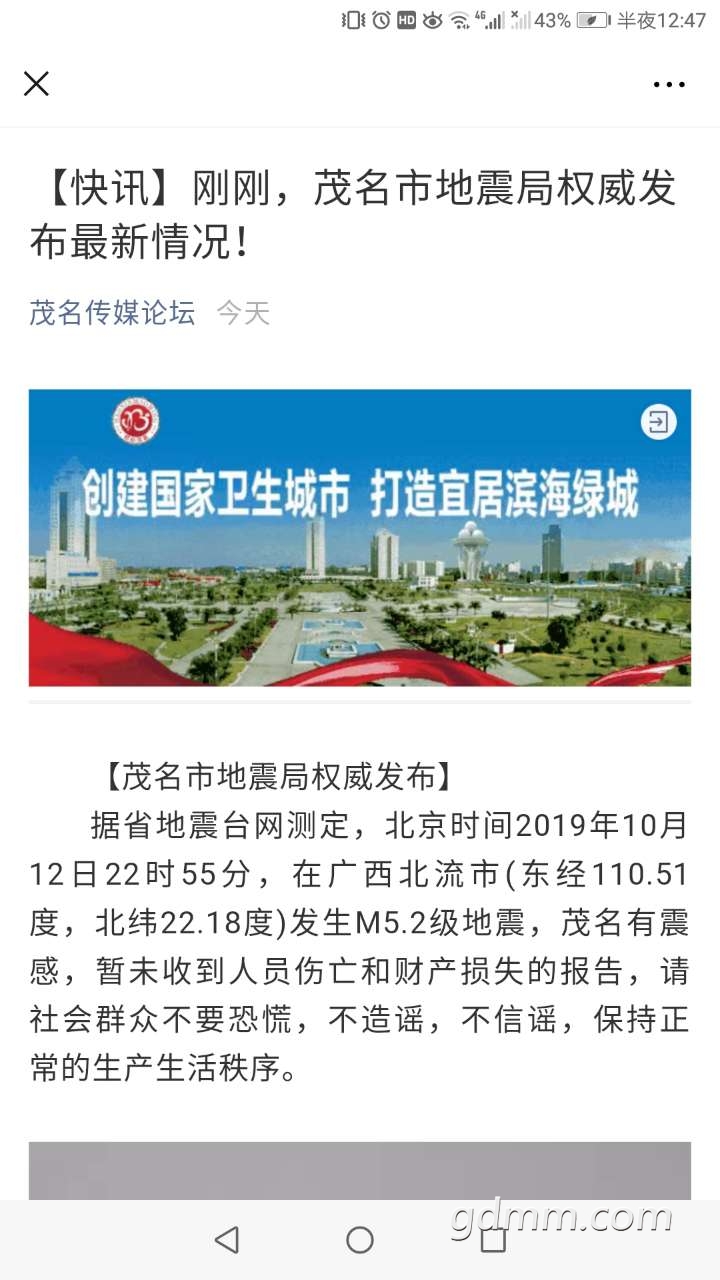This screenshot has width=720, height=1280.
Task: Close the article with the X icon
Action: coord(36,84)
